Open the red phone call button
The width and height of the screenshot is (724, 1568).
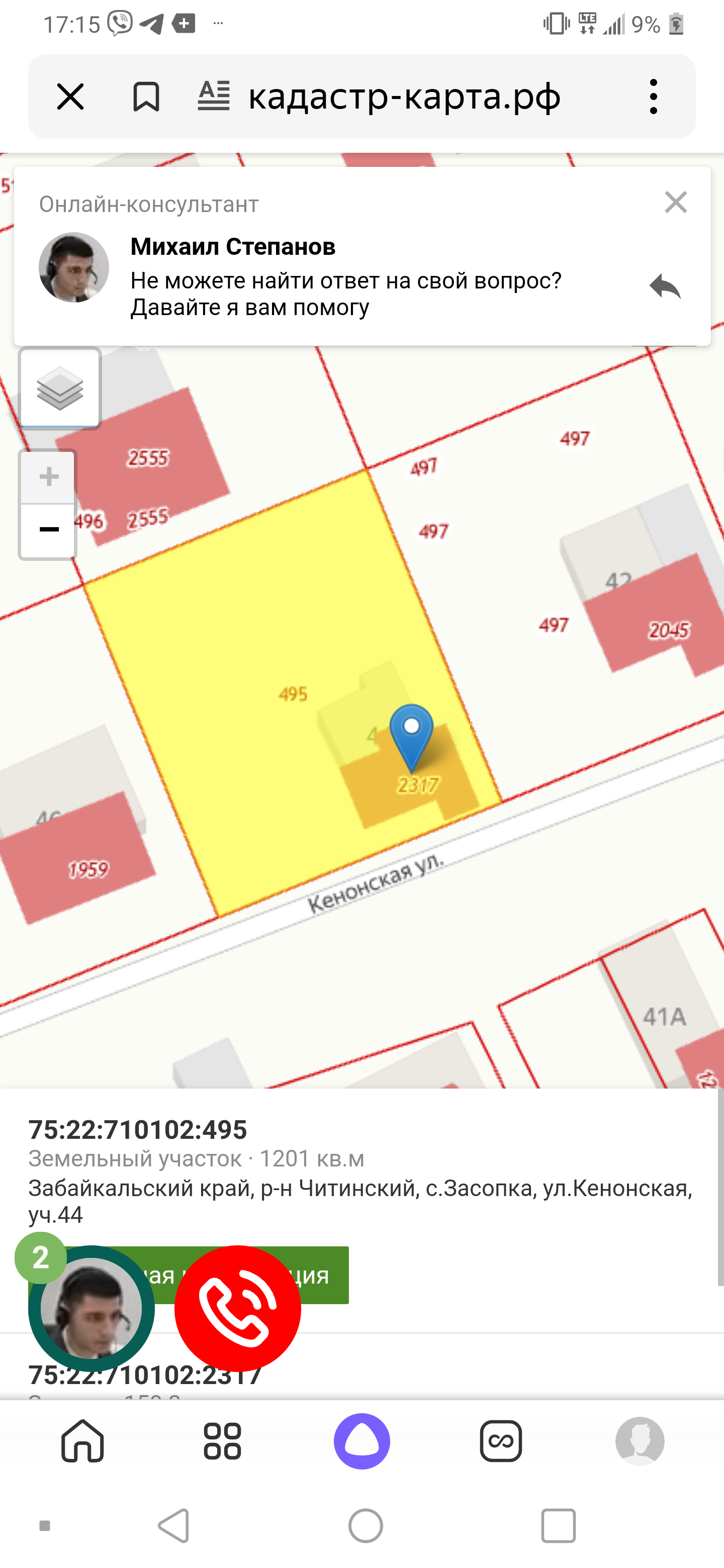point(237,1309)
